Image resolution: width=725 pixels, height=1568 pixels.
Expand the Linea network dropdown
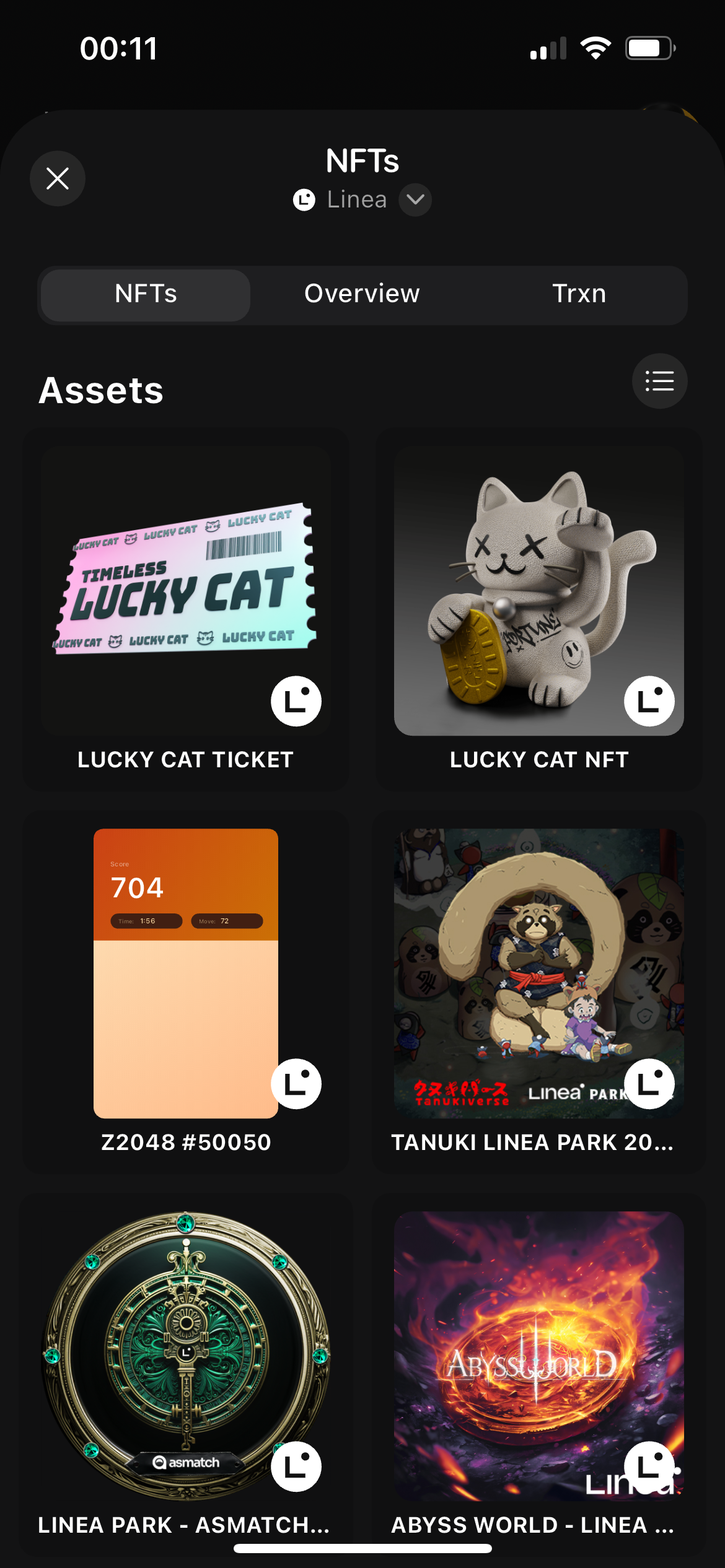tap(415, 199)
